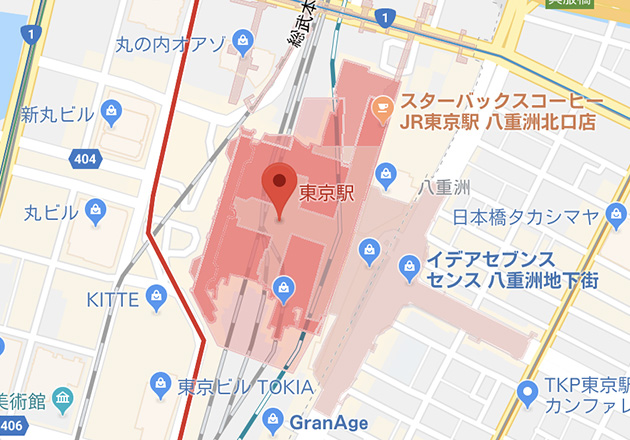The image size is (630, 440).
Task: Open the スターバックスコーヒー JR東京駅 cafe marker
Action: [x=380, y=105]
